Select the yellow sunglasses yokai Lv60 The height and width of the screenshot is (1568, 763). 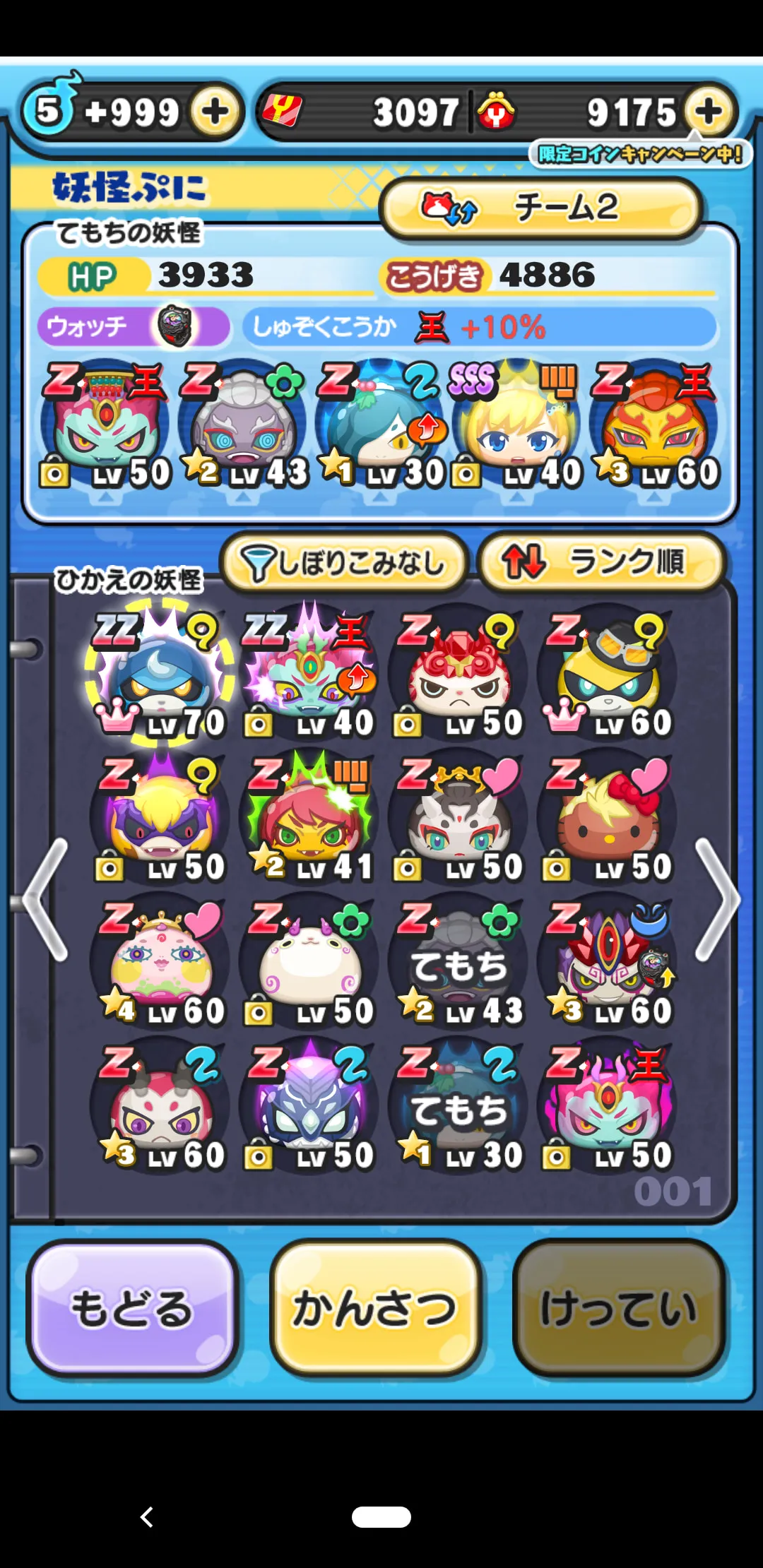tap(608, 672)
